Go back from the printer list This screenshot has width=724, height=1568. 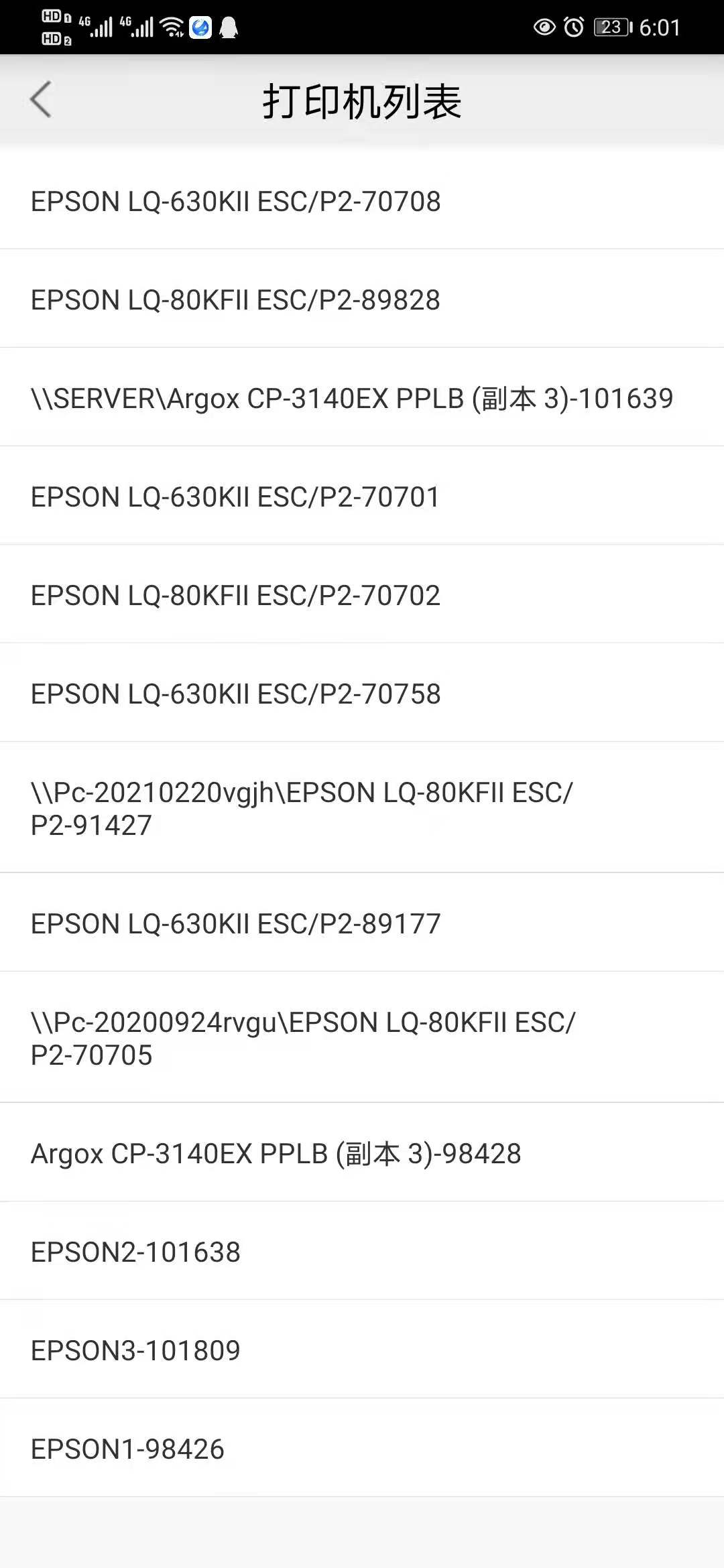pos(41,100)
